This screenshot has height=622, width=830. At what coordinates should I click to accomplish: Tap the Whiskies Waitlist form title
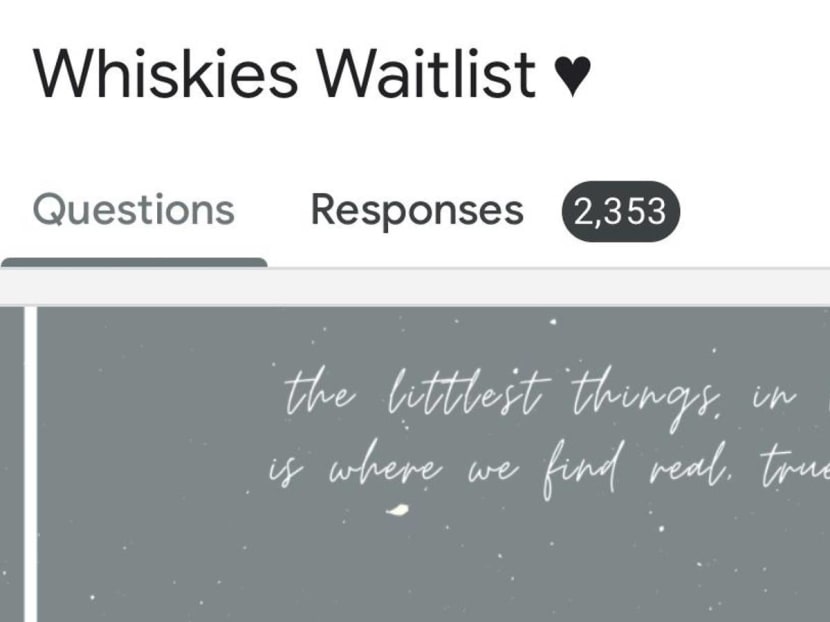click(x=311, y=73)
